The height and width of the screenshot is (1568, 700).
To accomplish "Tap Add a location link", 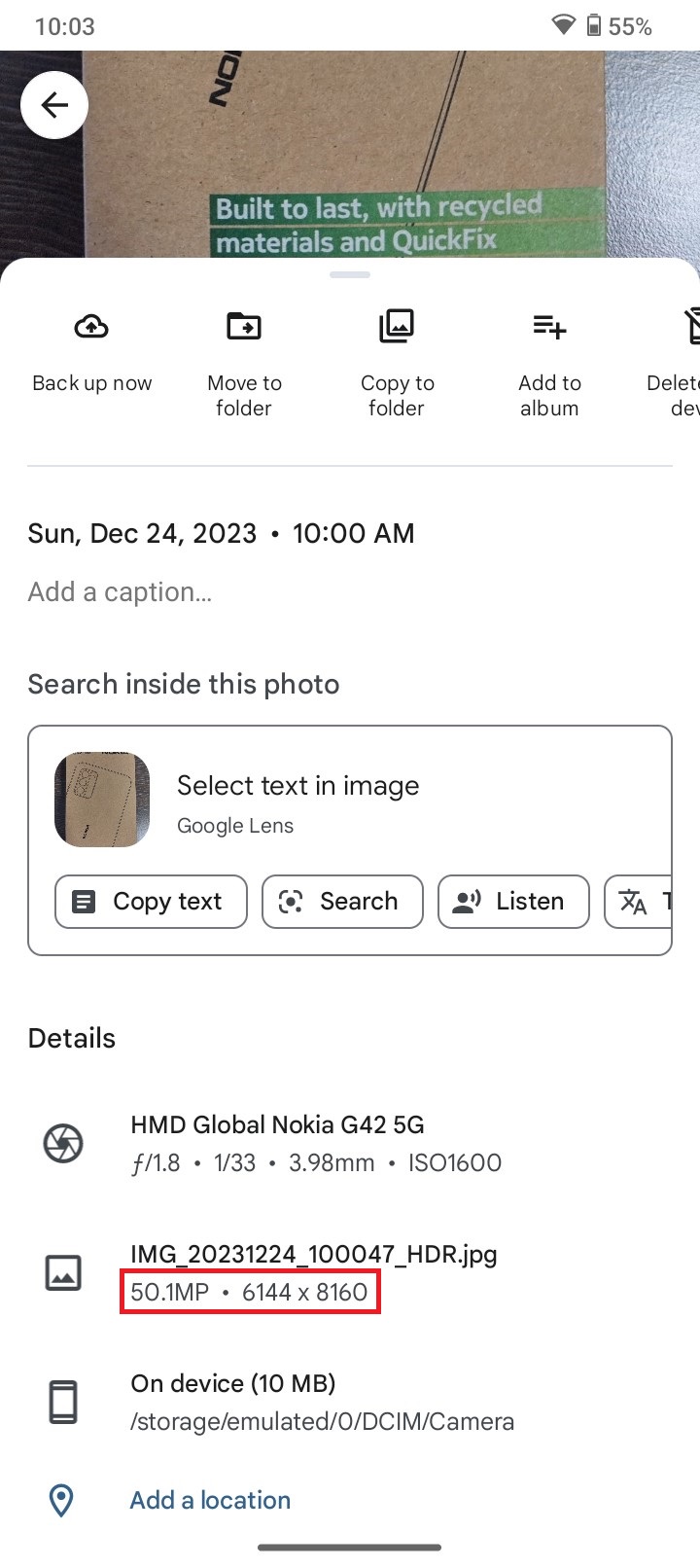I will tap(210, 1500).
